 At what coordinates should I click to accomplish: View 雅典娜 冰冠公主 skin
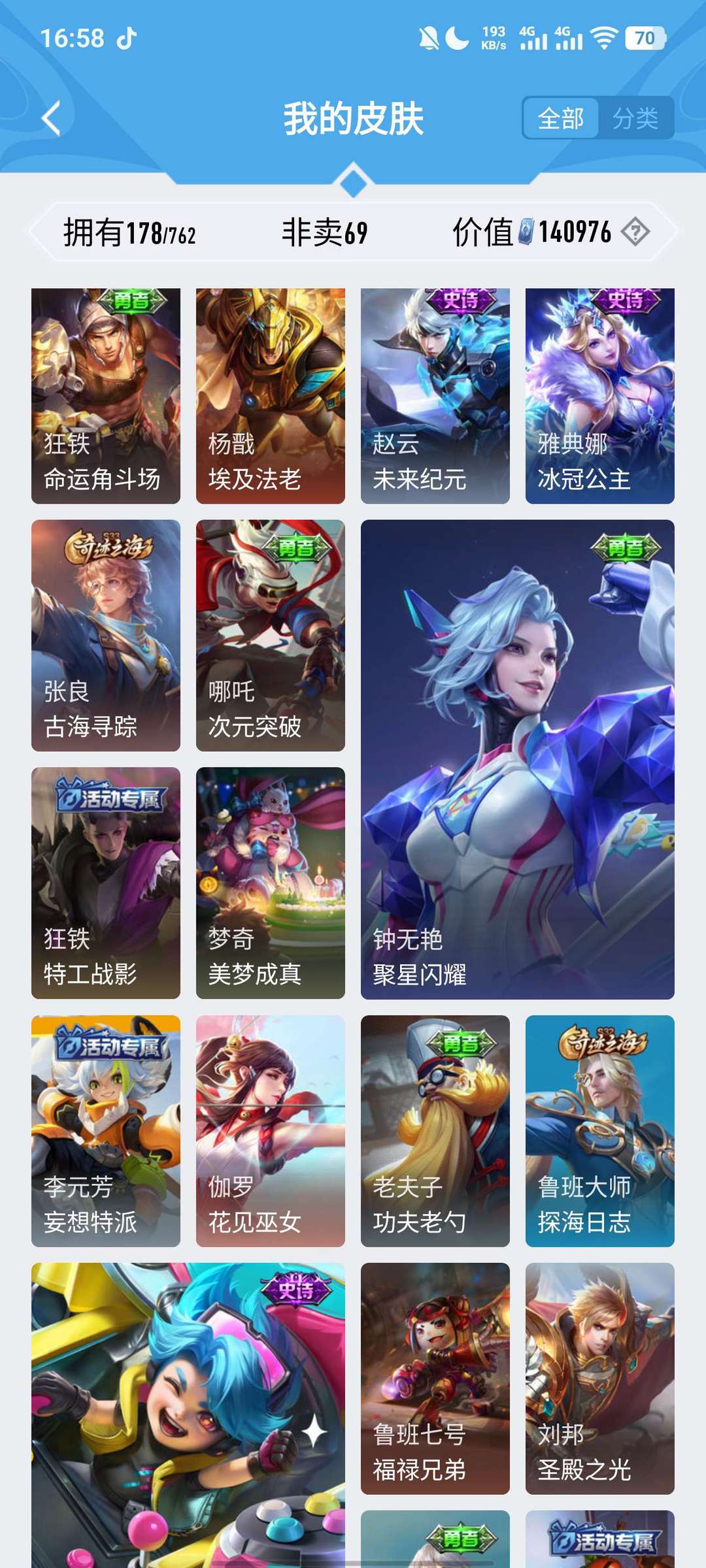pyautogui.click(x=599, y=395)
